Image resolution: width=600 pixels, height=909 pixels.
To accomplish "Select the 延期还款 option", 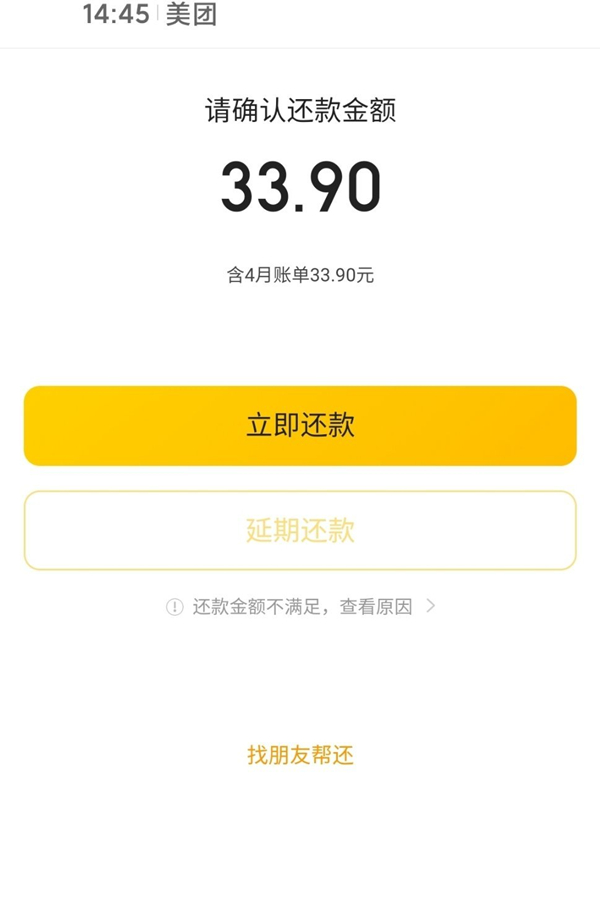I will (300, 530).
